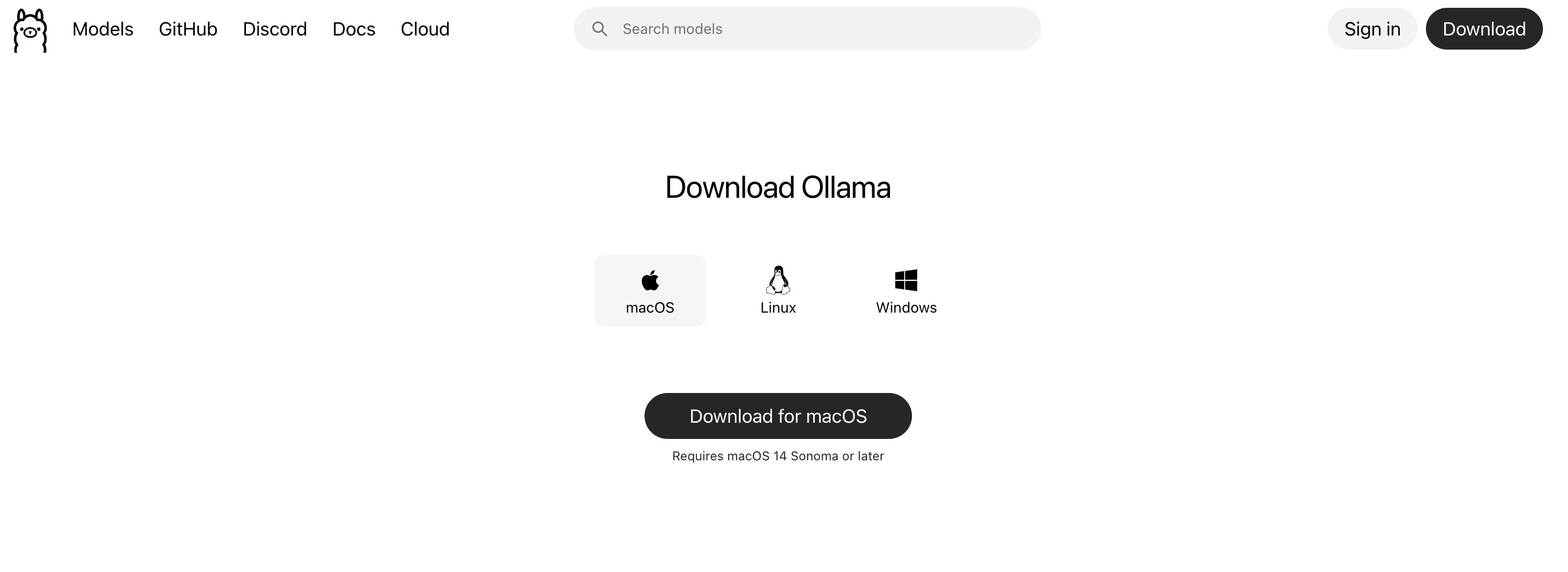Choose the Windows platform tab
This screenshot has height=572, width=1568.
(x=906, y=291)
